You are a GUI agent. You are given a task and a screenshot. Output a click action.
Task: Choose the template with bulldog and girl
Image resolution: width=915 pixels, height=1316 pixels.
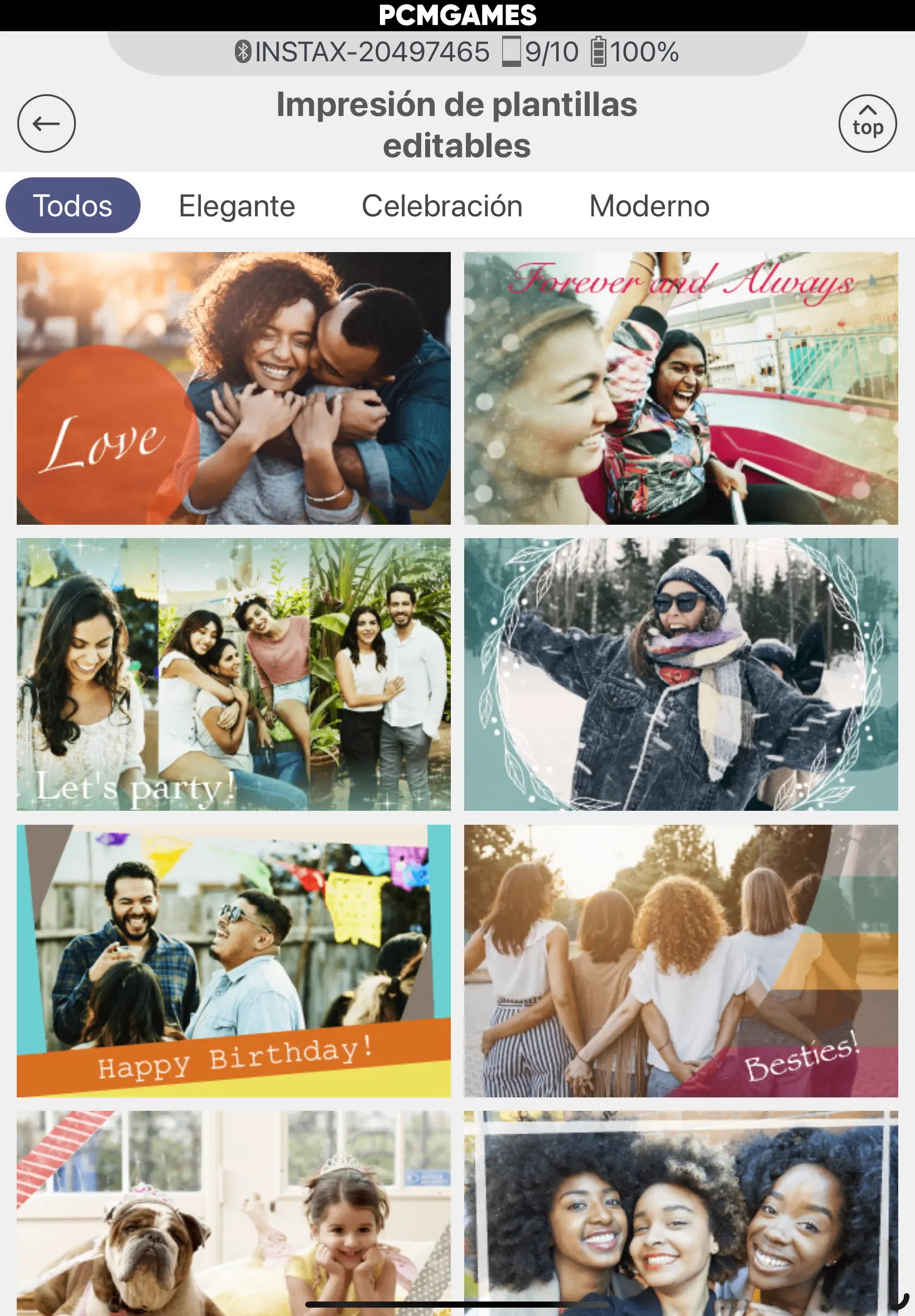coord(233,1209)
